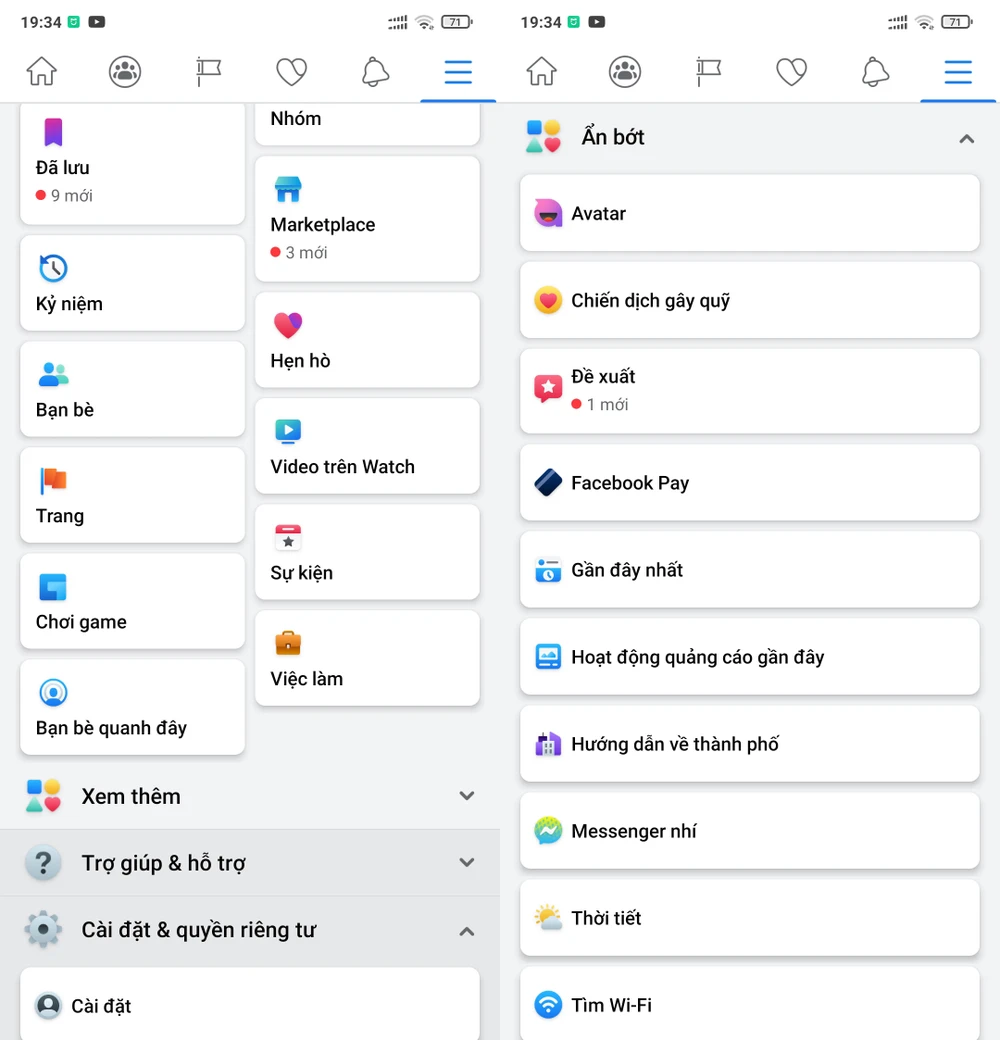This screenshot has height=1040, width=1000.
Task: Open the Cài đặt settings row
Action: 250,1005
